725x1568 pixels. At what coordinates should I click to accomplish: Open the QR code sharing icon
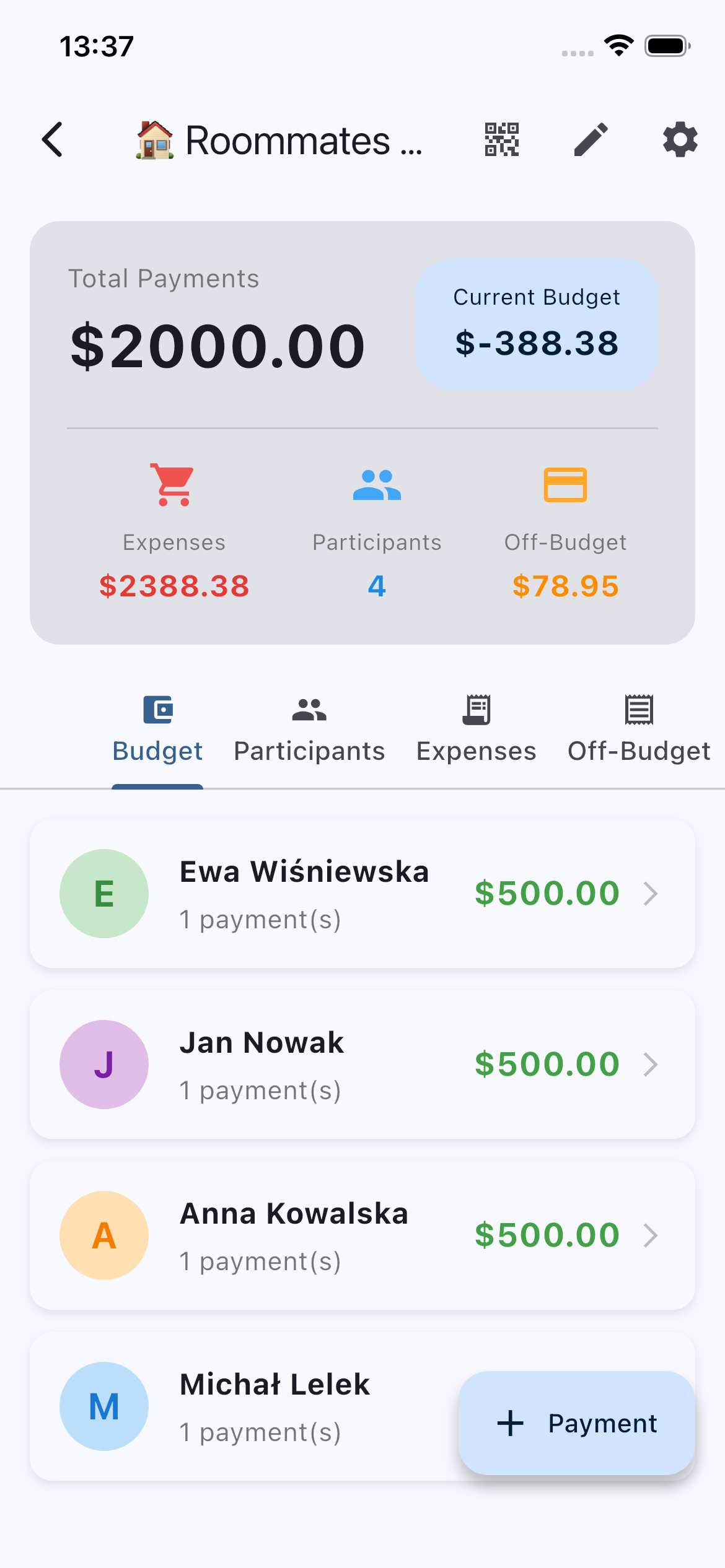click(501, 140)
